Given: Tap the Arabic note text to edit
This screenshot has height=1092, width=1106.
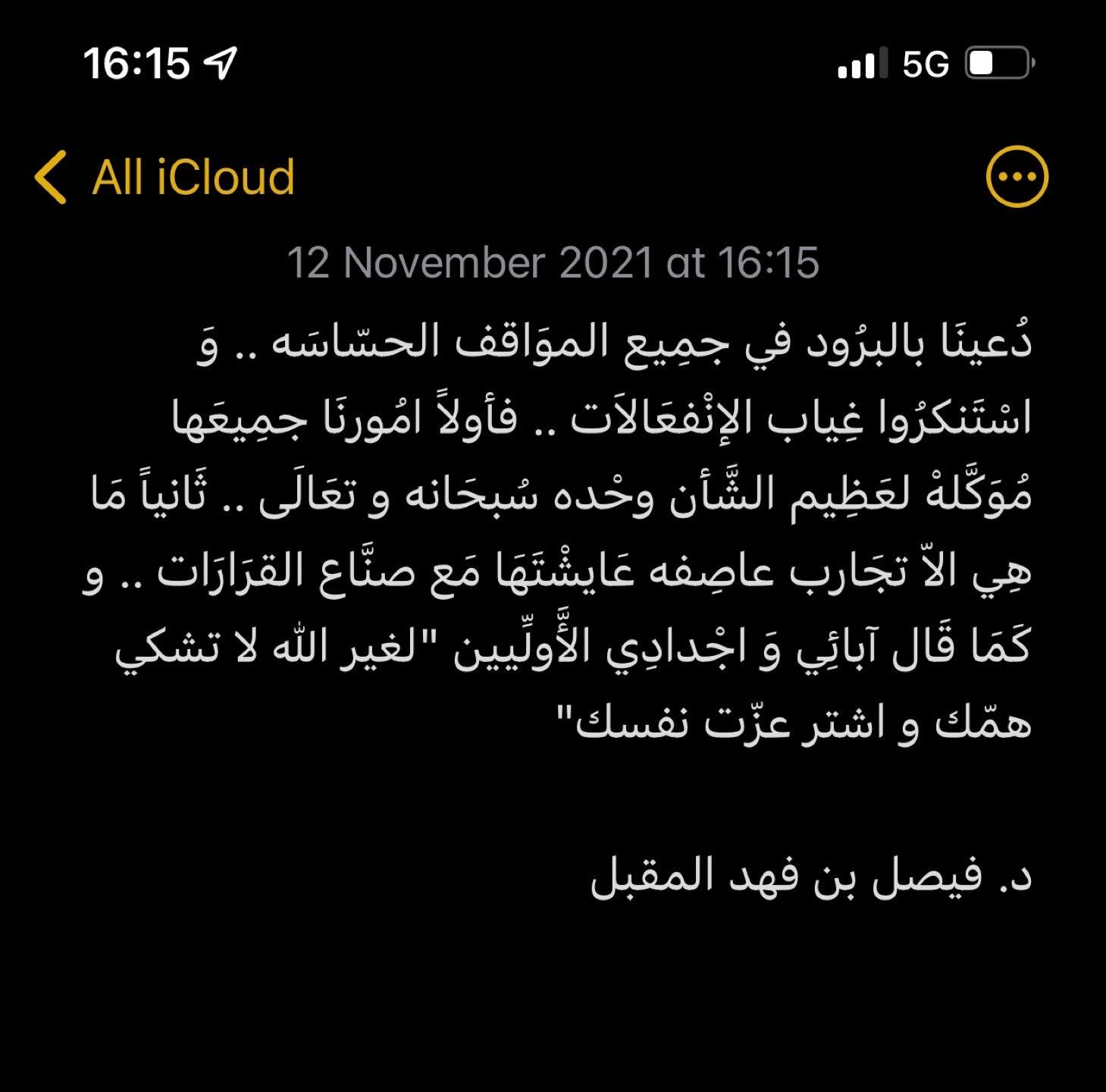Looking at the screenshot, I should [x=557, y=531].
